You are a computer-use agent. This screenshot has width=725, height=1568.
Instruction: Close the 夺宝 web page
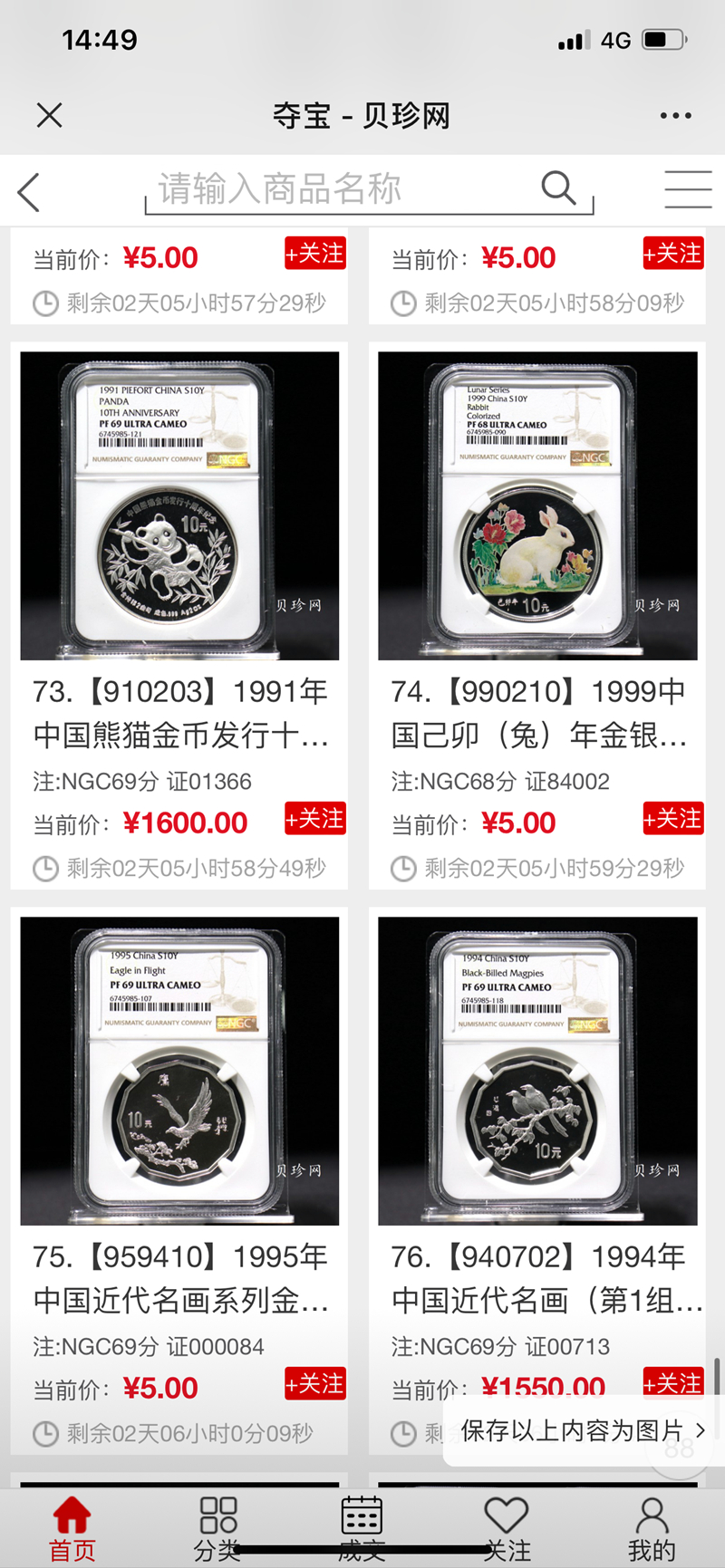tap(49, 115)
